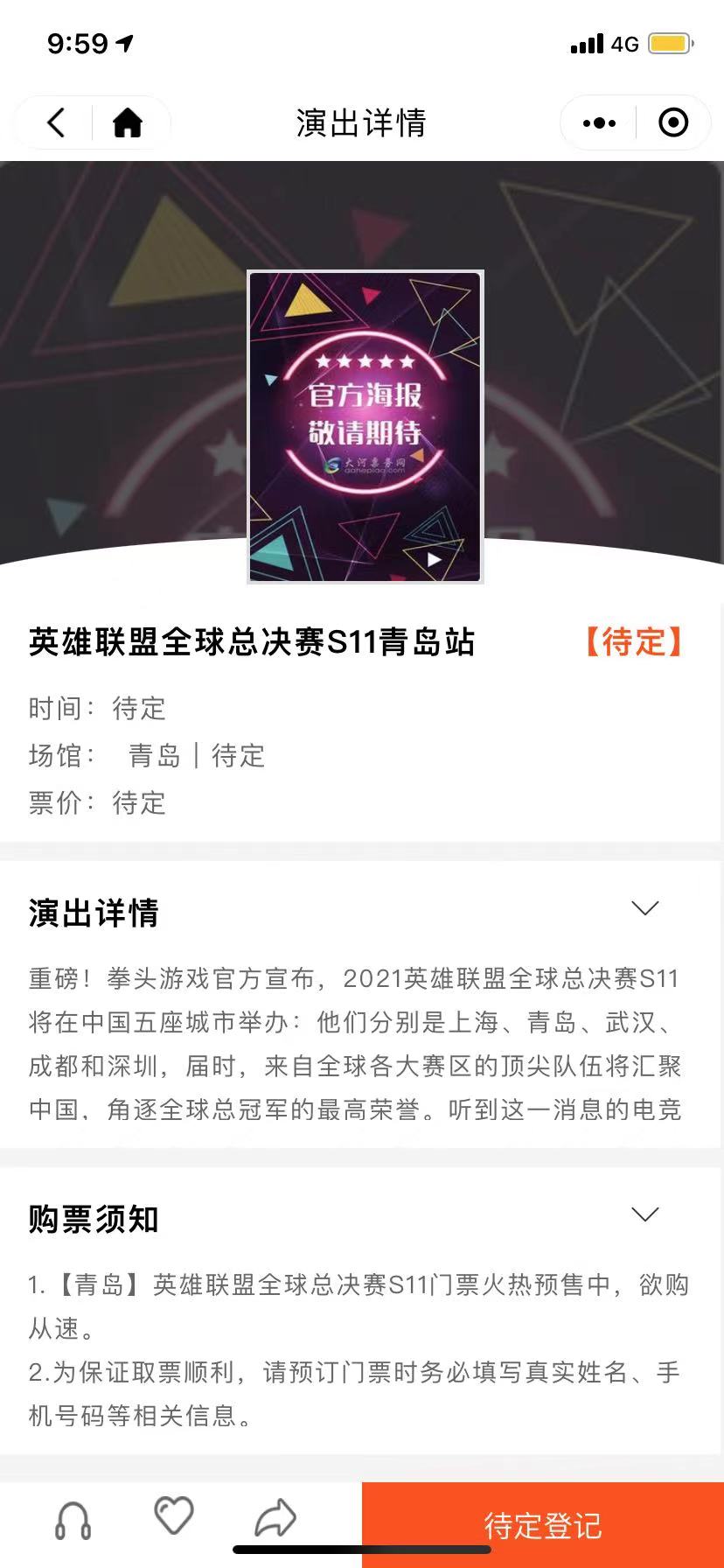Viewport: 724px width, 1568px height.
Task: Go back to the previous page
Action: pyautogui.click(x=56, y=122)
